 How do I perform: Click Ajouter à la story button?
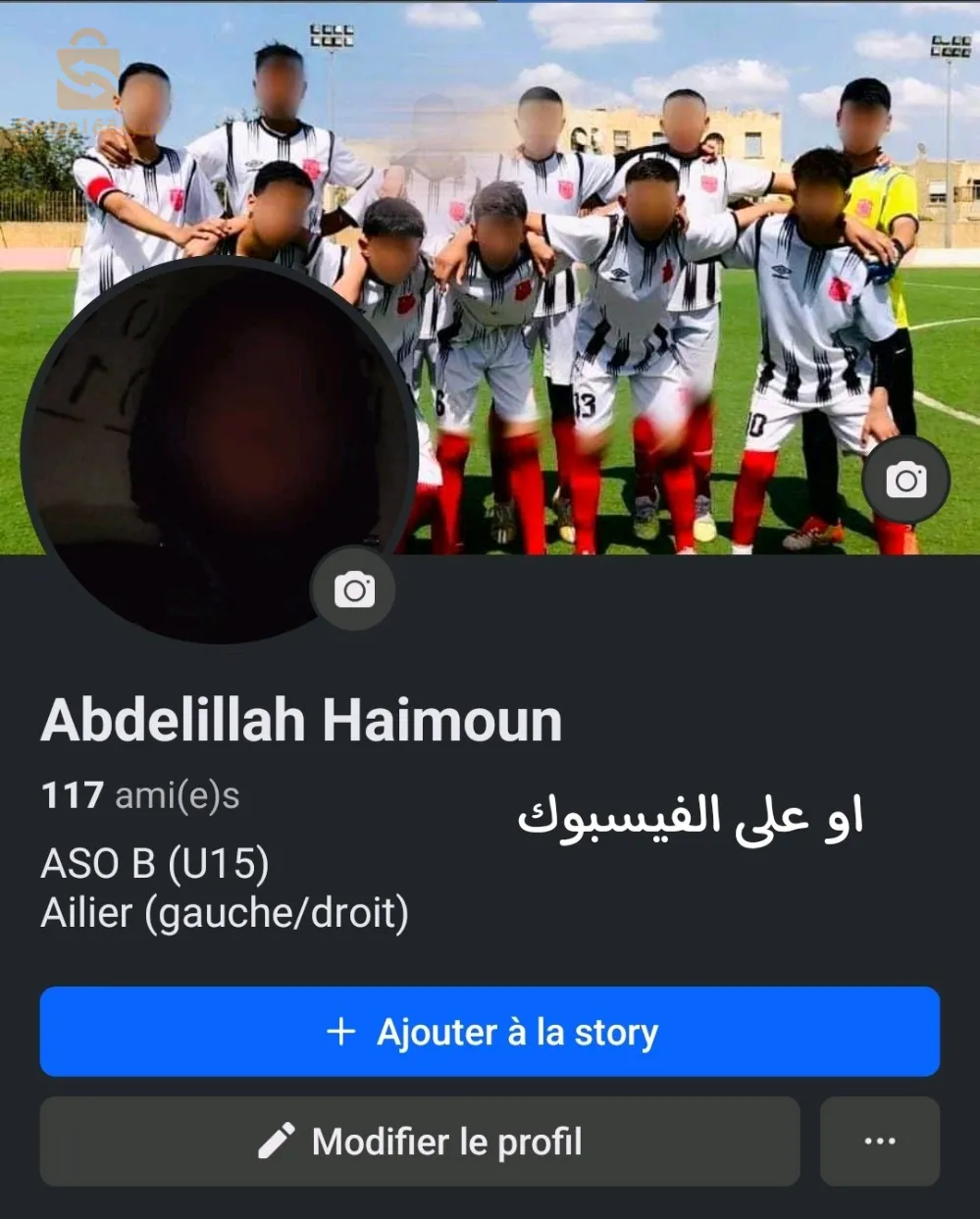point(490,1031)
